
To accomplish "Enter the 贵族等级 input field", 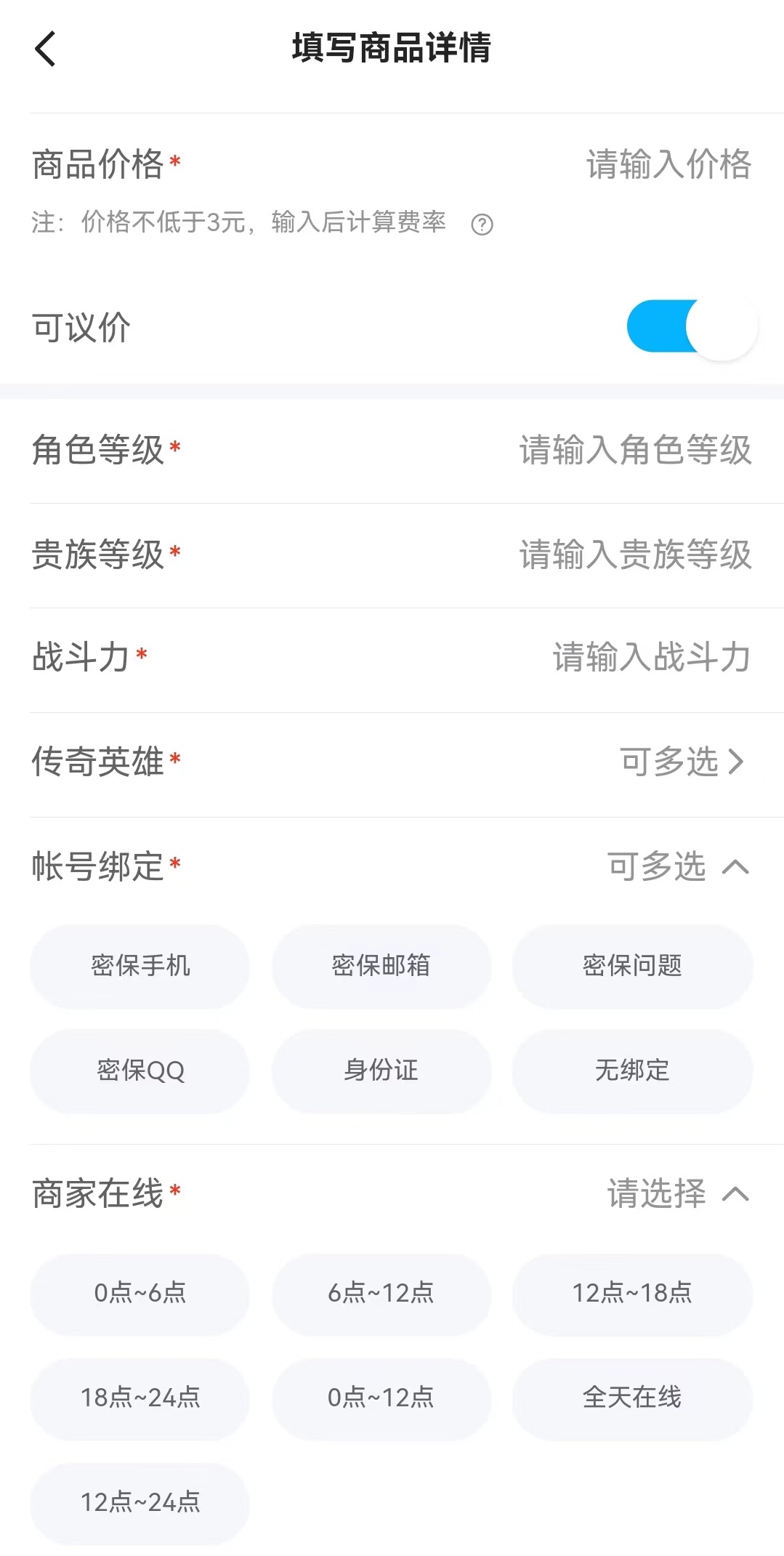I will [x=634, y=555].
